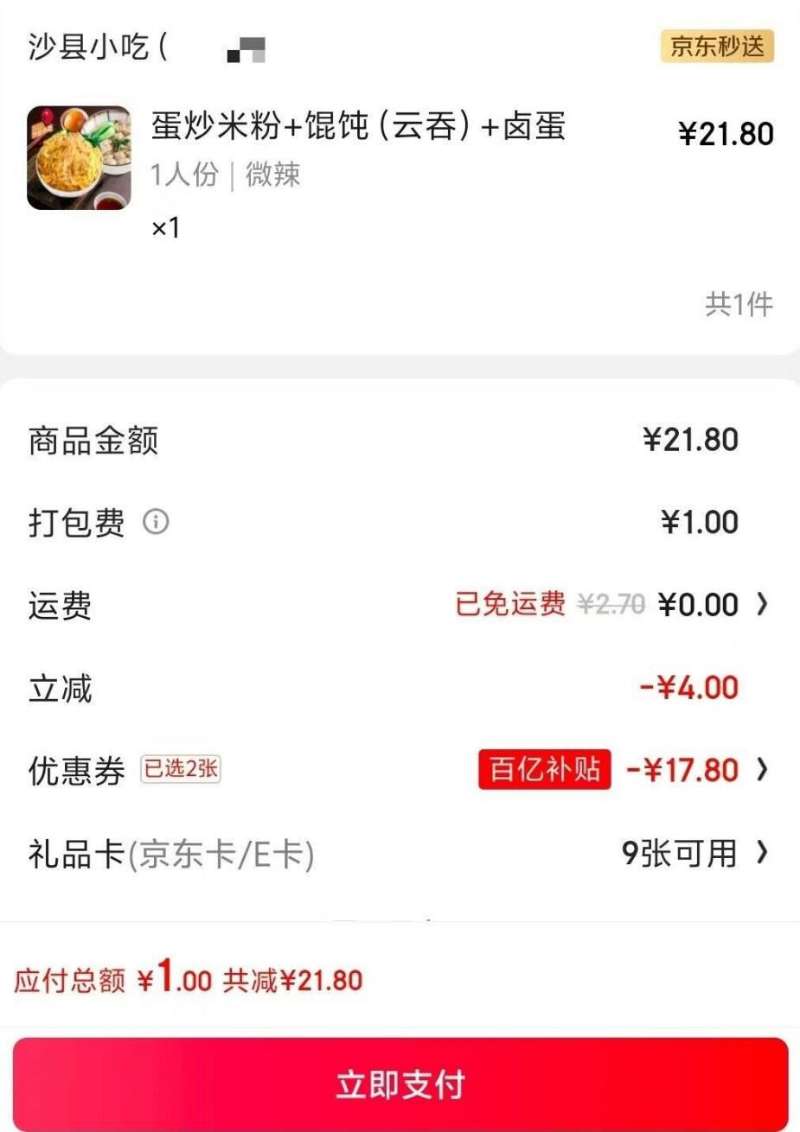Click the info icon next to 打包费

click(x=158, y=522)
